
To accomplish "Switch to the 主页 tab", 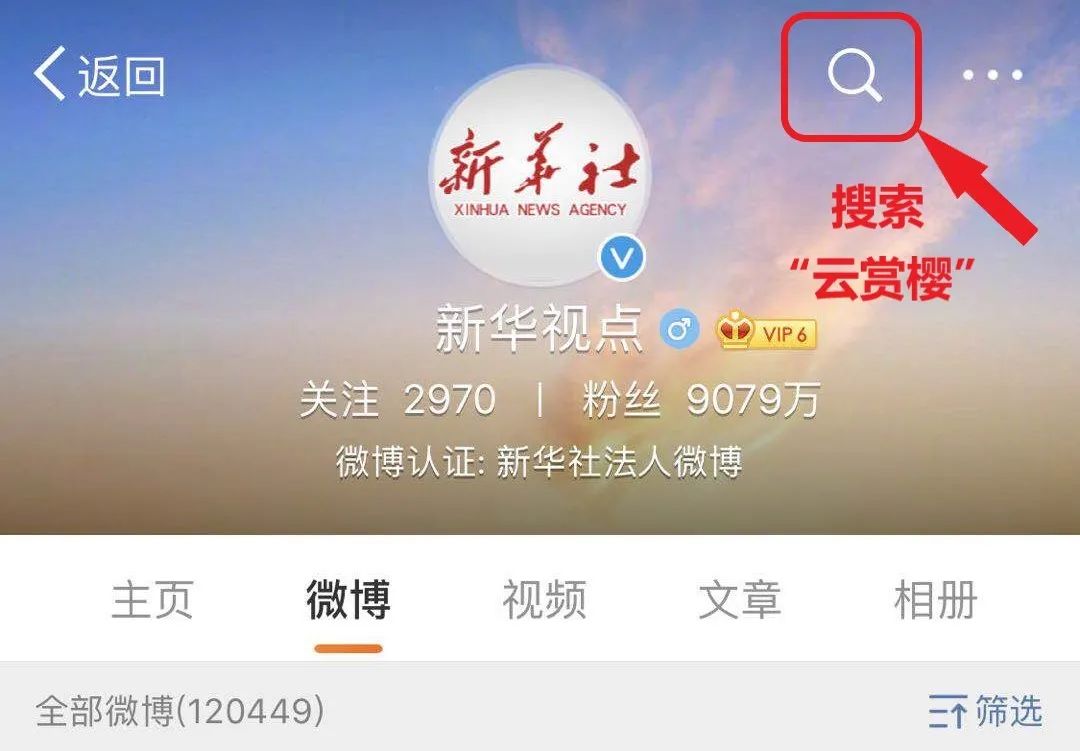I will pos(152,600).
